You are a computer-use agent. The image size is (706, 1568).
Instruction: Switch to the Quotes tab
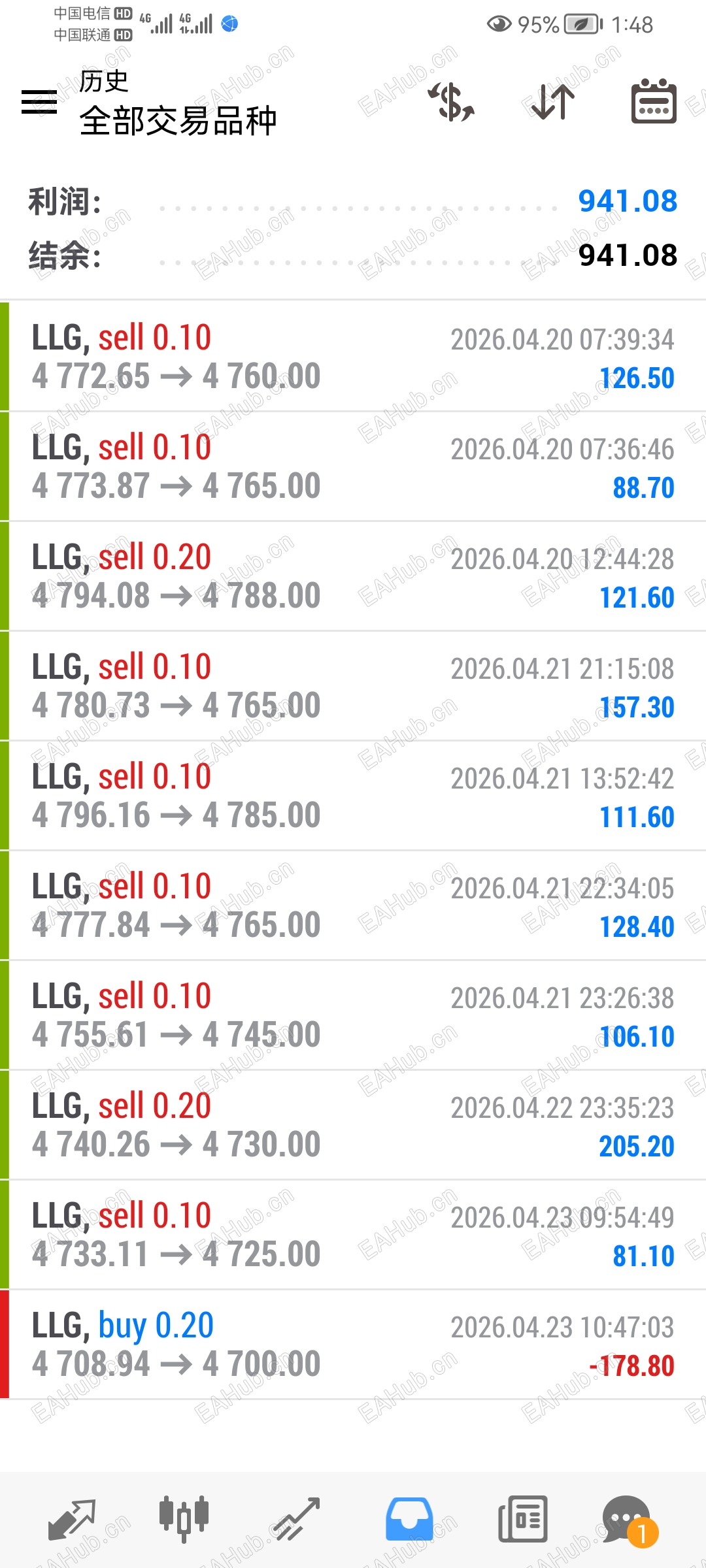point(72,1519)
